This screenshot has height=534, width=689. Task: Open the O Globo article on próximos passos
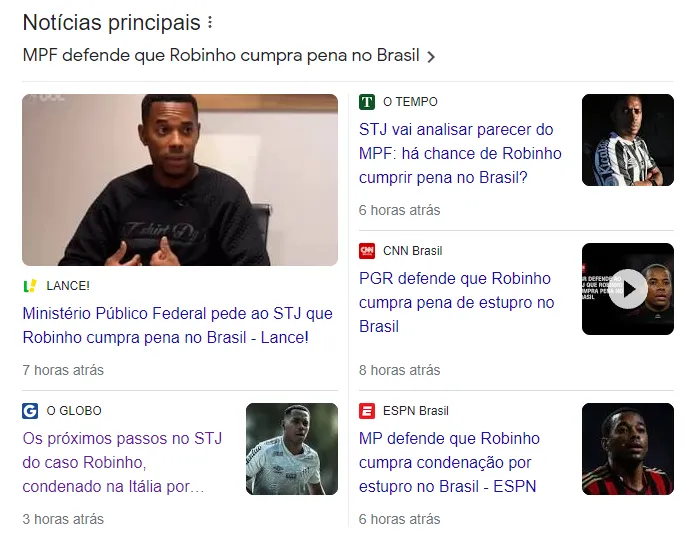pos(122,462)
